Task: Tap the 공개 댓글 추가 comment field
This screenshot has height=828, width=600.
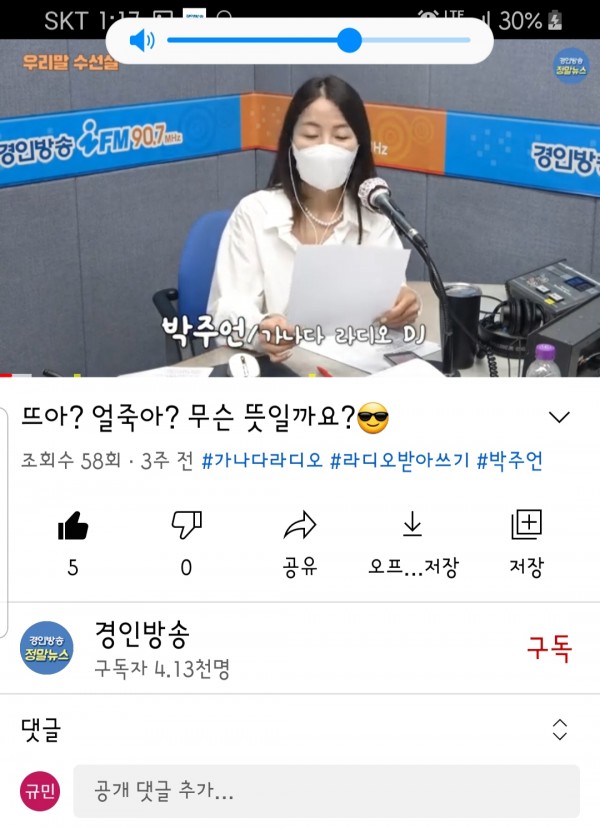Action: click(x=326, y=794)
